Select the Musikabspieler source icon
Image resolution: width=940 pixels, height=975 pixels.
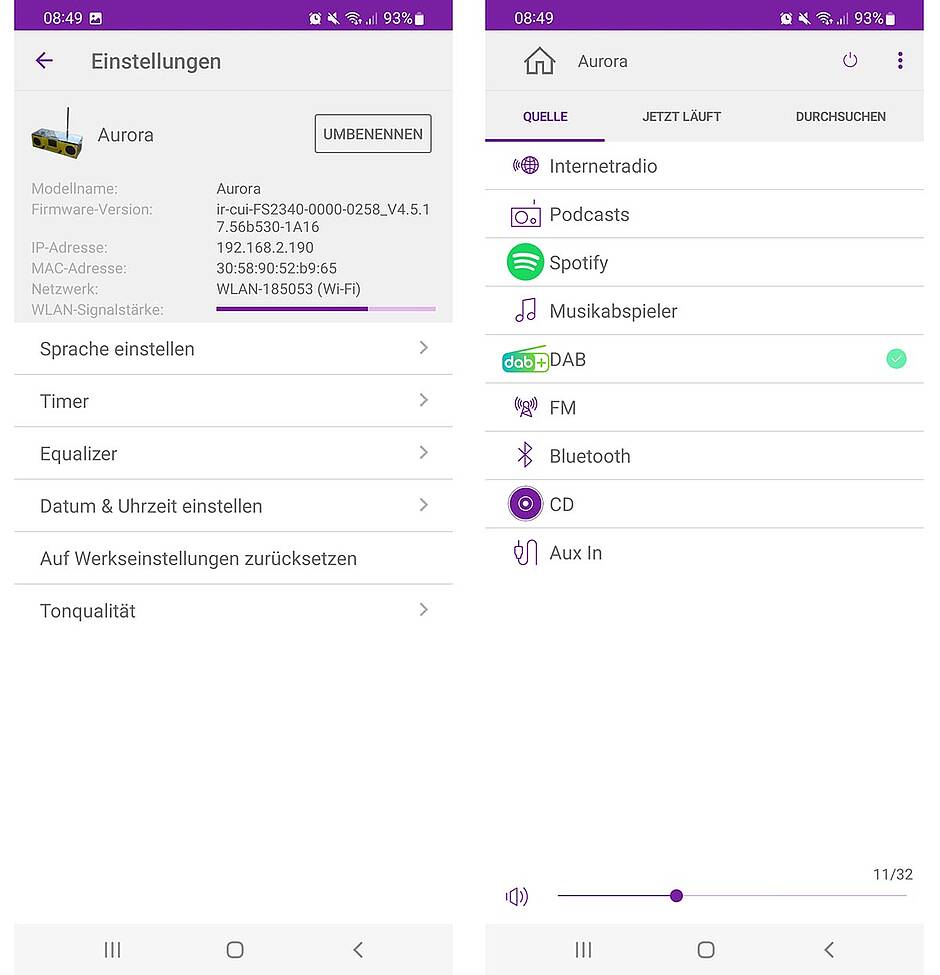click(525, 310)
